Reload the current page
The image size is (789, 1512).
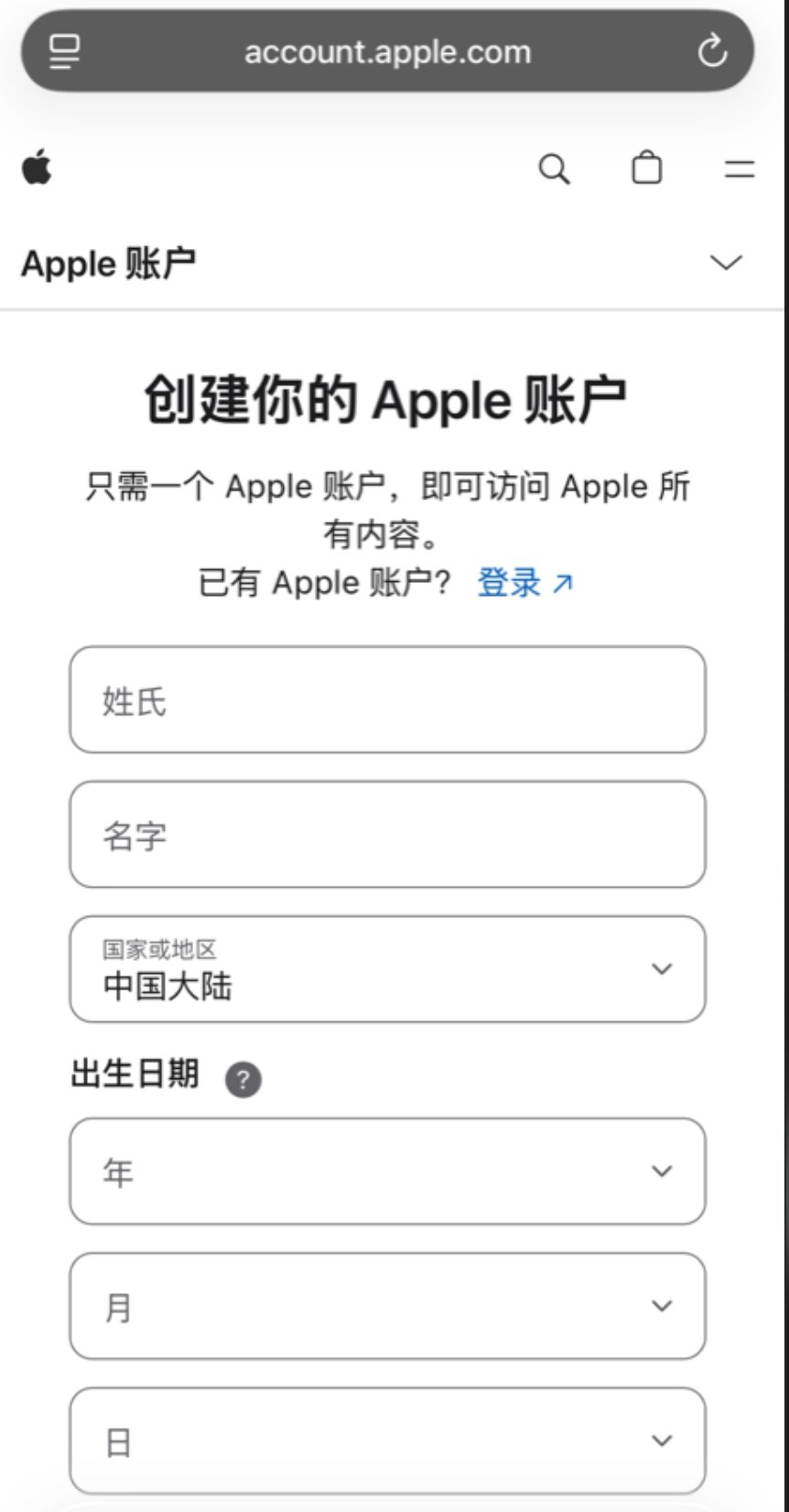tap(713, 51)
